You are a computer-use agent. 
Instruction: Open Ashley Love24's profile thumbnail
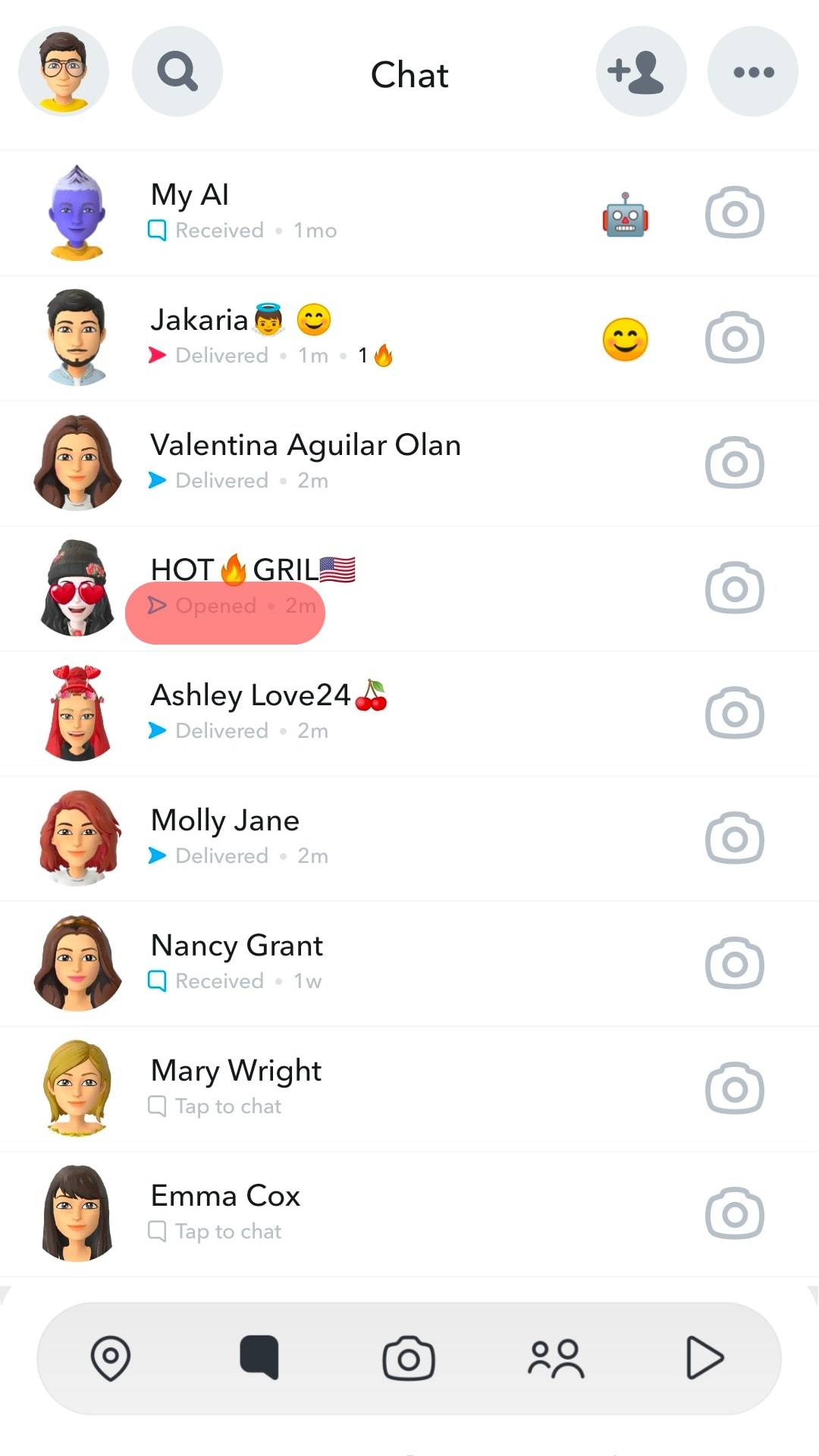[77, 711]
